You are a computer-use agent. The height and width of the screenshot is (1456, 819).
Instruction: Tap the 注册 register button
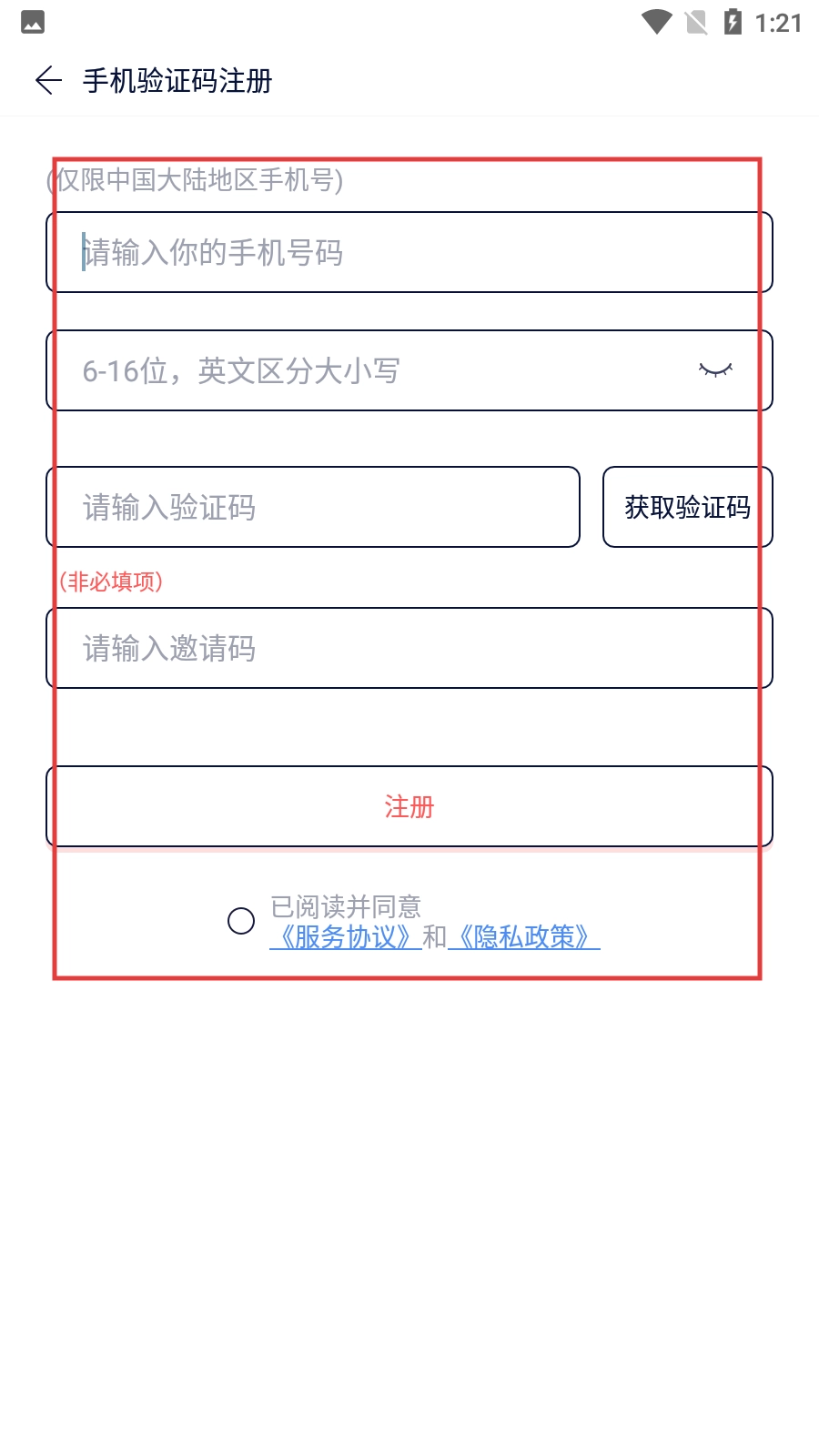pyautogui.click(x=409, y=806)
